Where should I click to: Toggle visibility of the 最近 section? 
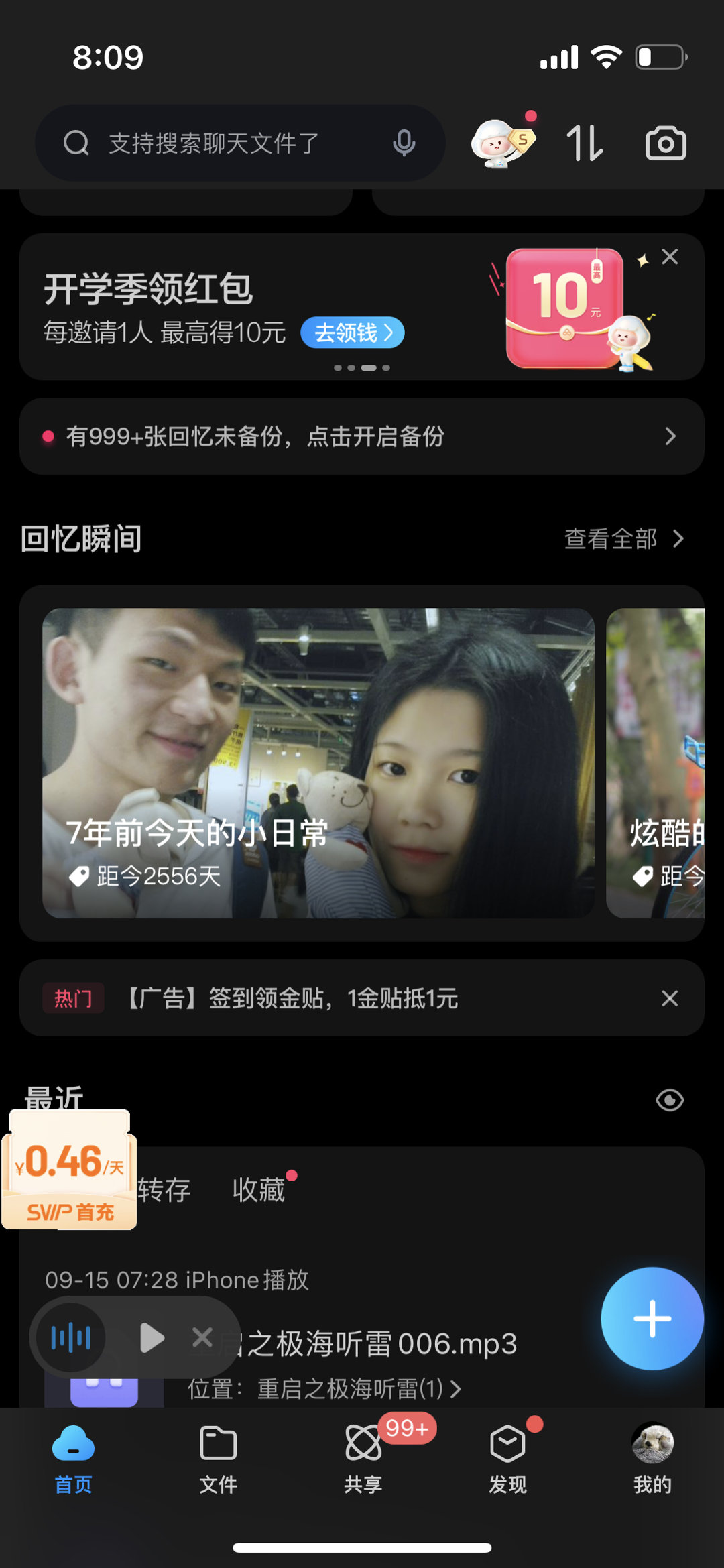pyautogui.click(x=670, y=1100)
